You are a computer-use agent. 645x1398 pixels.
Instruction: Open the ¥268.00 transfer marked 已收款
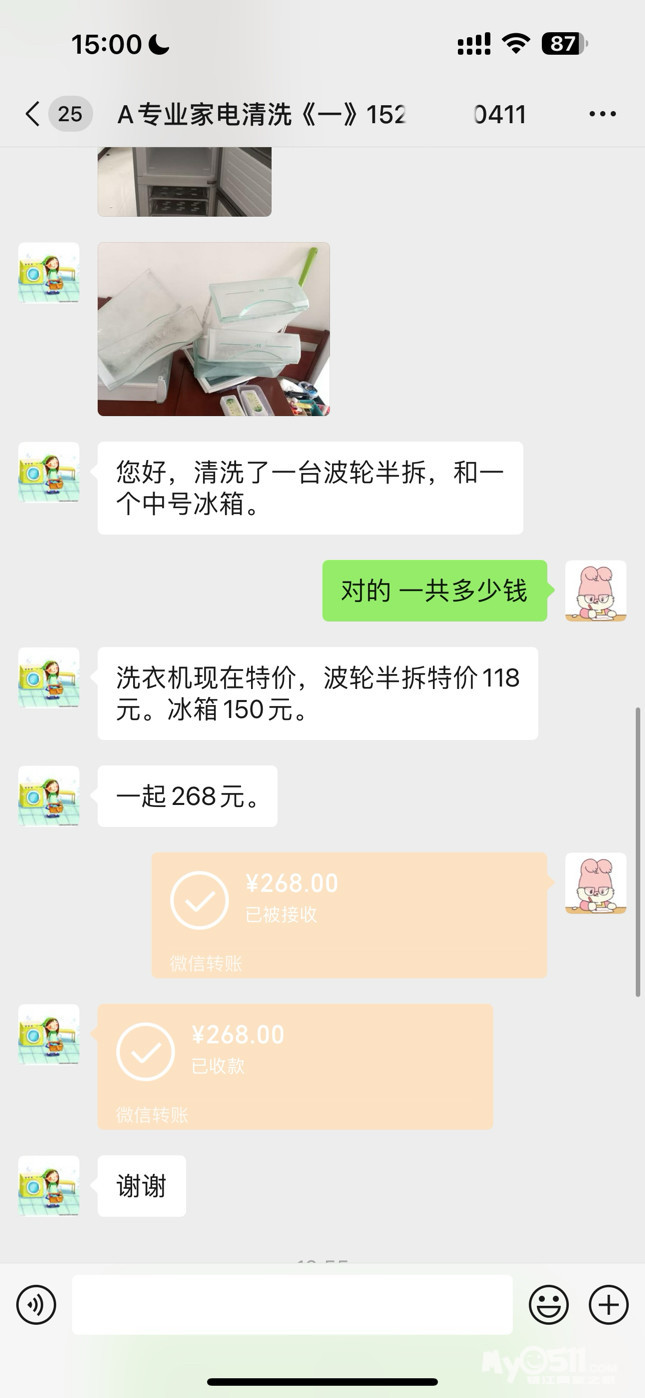coord(295,1066)
